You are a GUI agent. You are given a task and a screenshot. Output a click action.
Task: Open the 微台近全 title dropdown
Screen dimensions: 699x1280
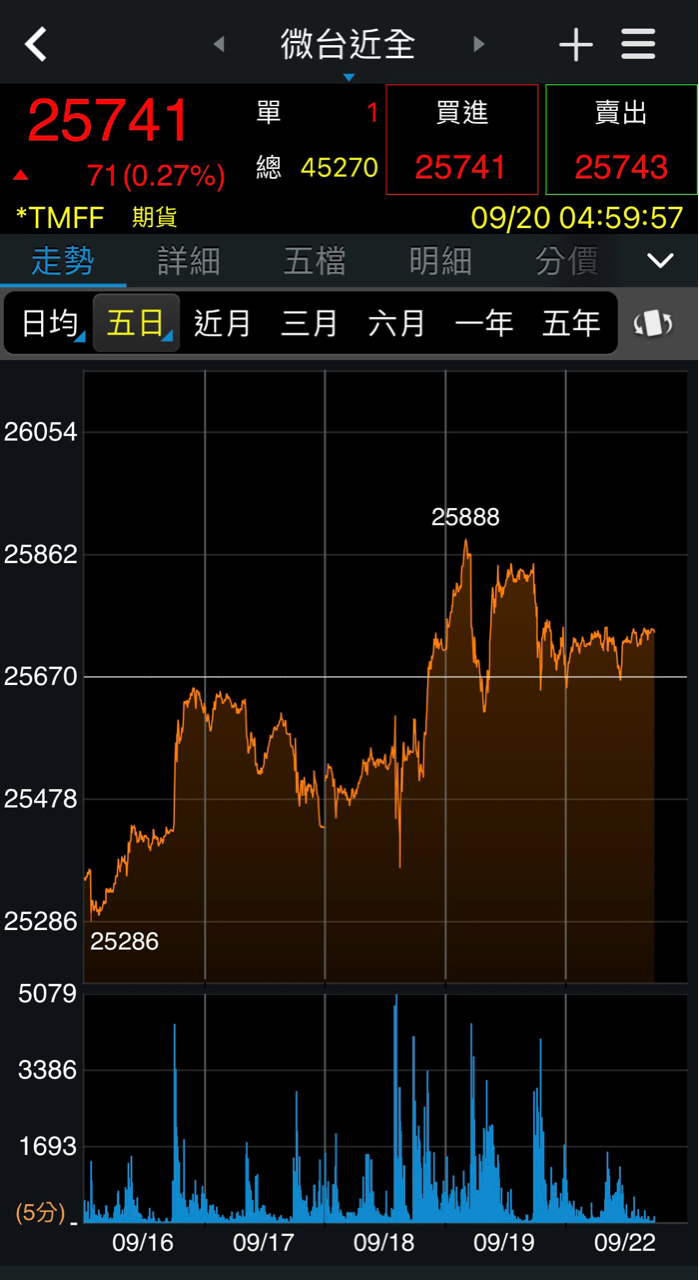(x=348, y=46)
